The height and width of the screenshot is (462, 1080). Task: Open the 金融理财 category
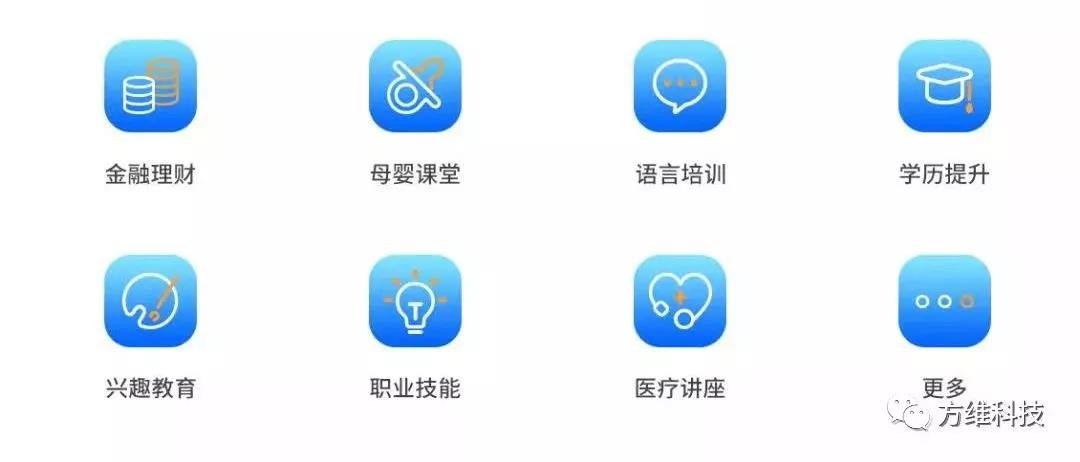(x=150, y=87)
